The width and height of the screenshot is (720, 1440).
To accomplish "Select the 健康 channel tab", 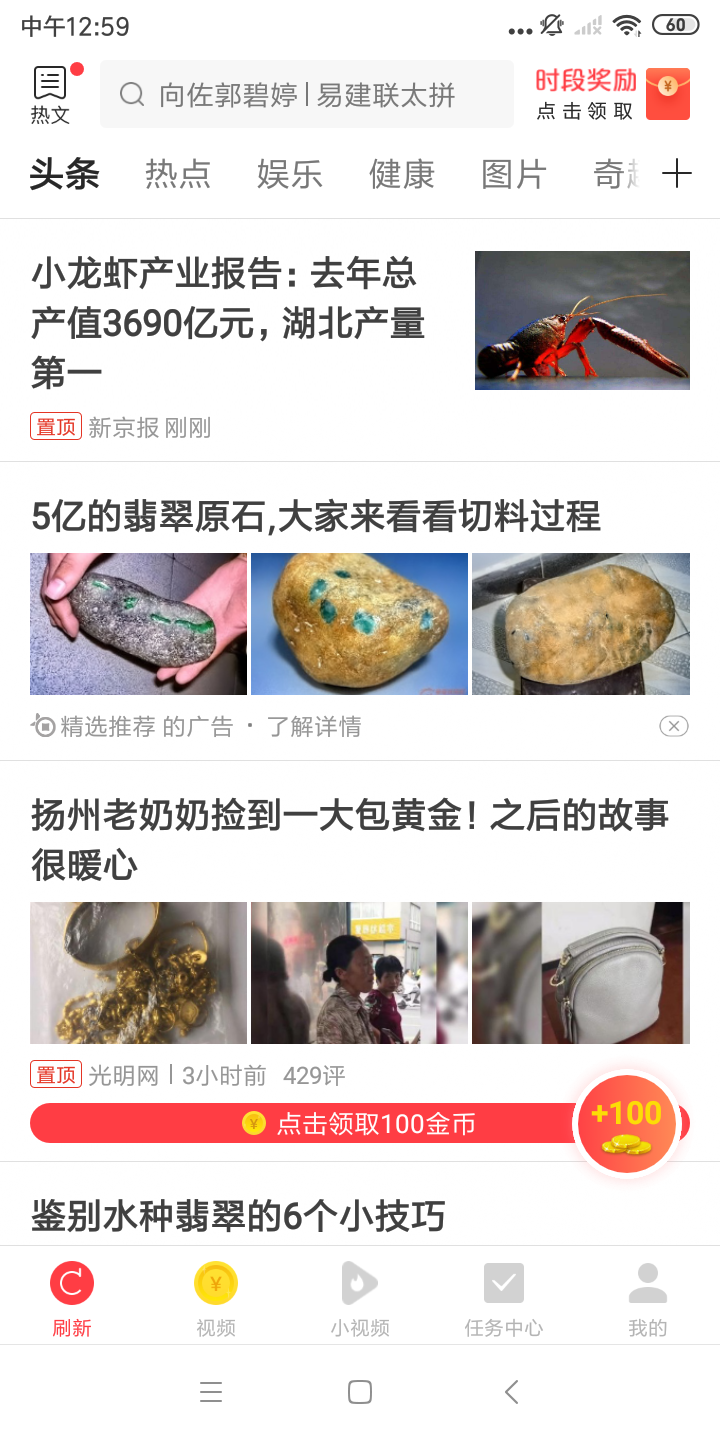I will 402,174.
